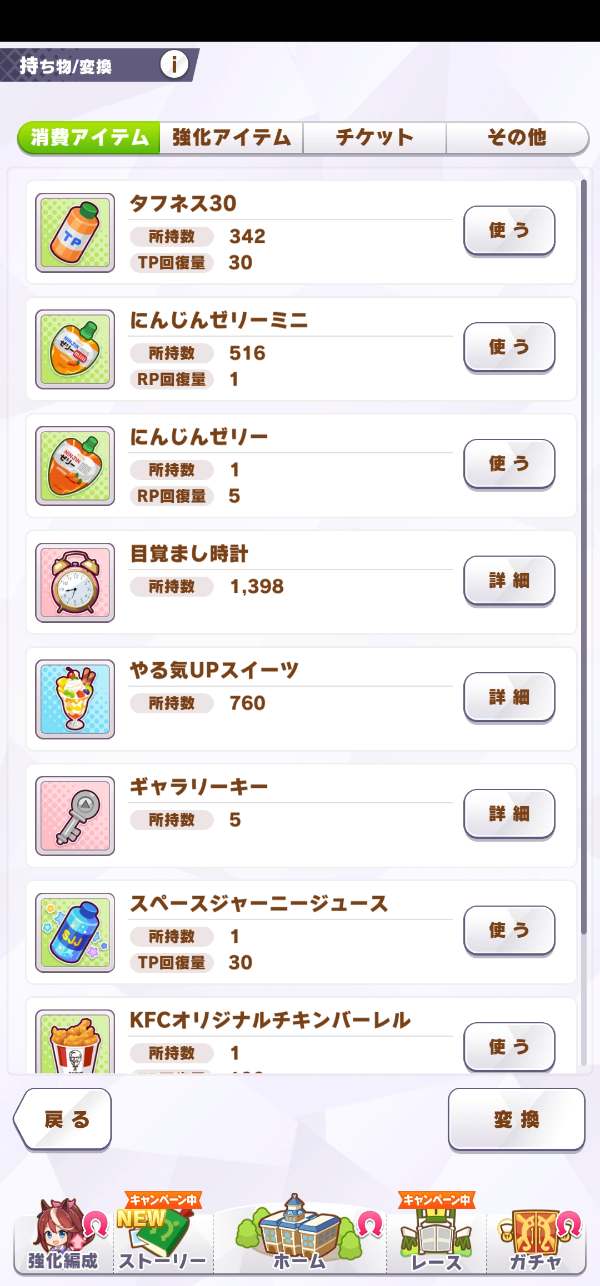Tap the 変換 exchange button
Image resolution: width=600 pixels, height=1286 pixels.
tap(516, 1119)
